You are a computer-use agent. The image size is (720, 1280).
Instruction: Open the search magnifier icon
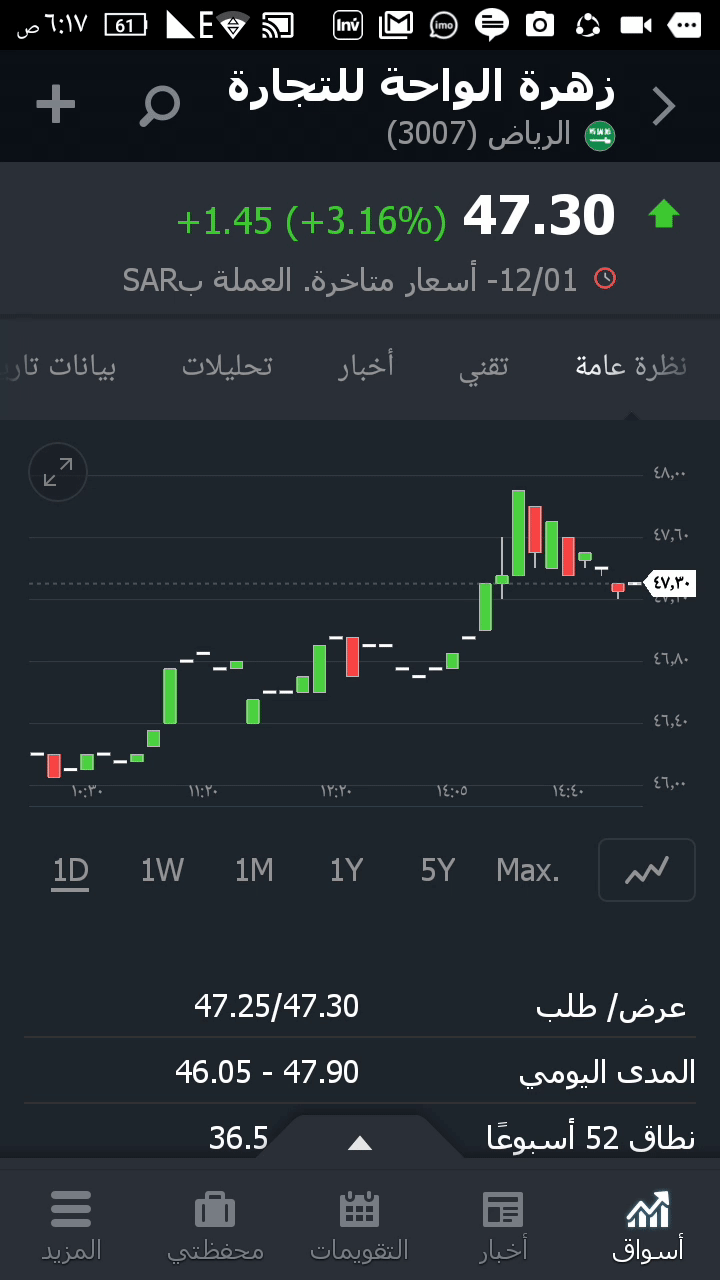(x=159, y=105)
